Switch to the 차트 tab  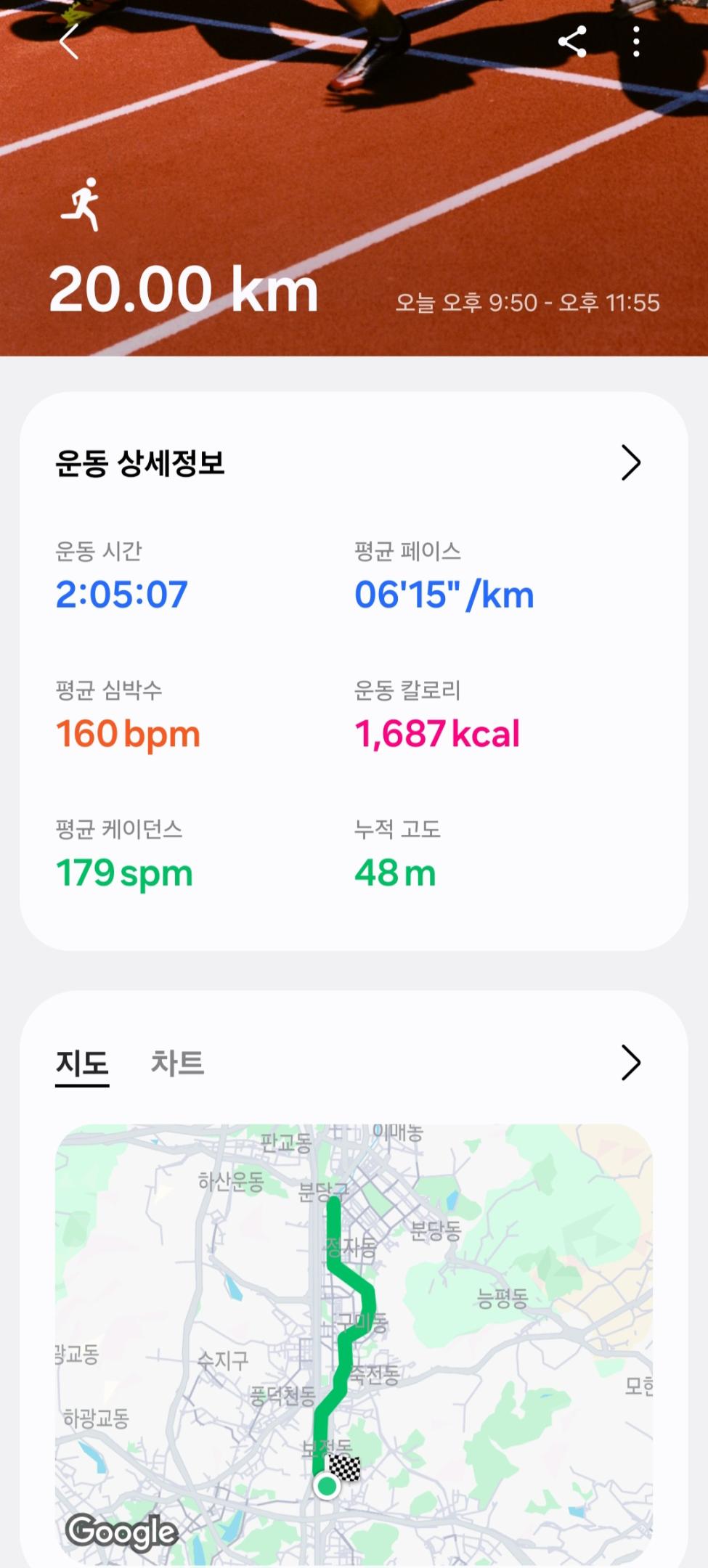pos(177,1064)
